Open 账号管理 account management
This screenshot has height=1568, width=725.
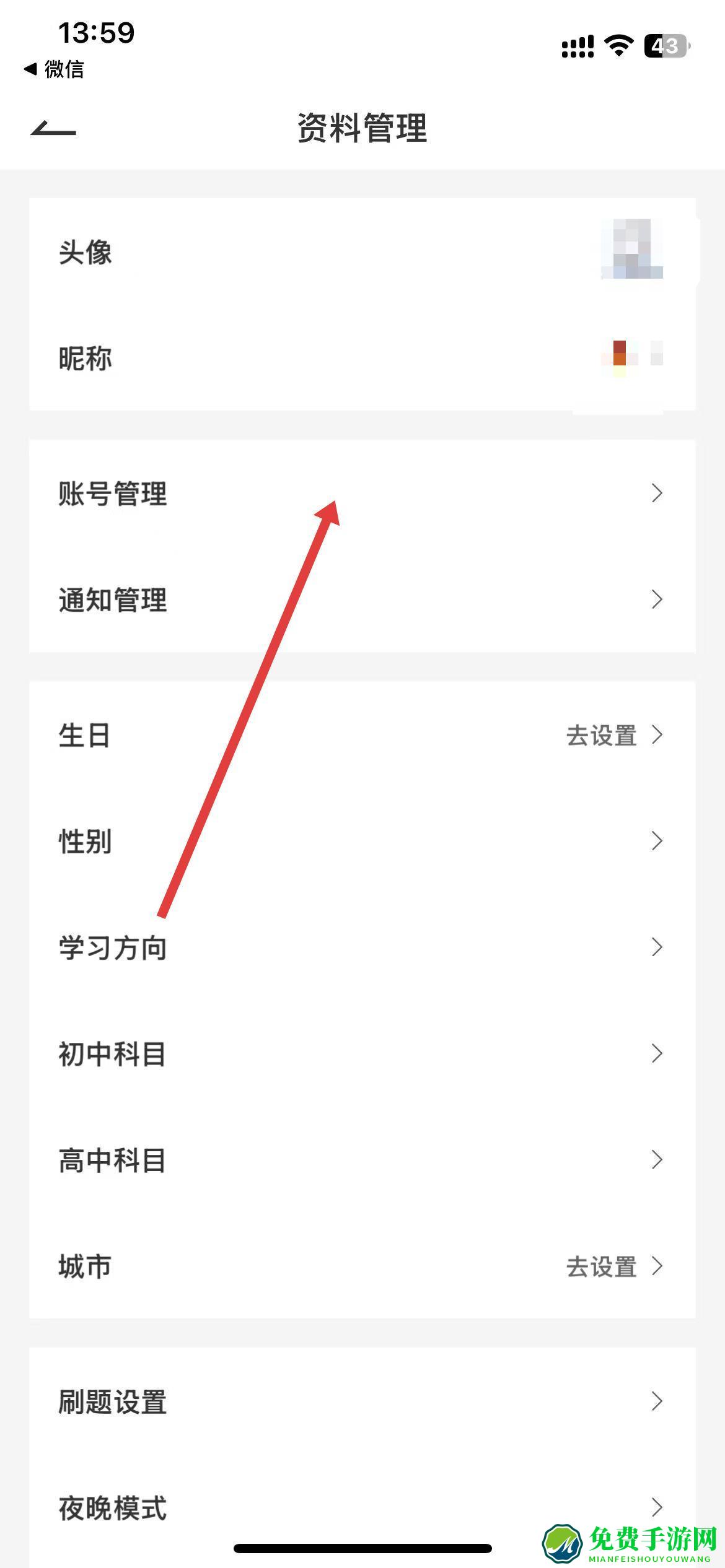[362, 494]
